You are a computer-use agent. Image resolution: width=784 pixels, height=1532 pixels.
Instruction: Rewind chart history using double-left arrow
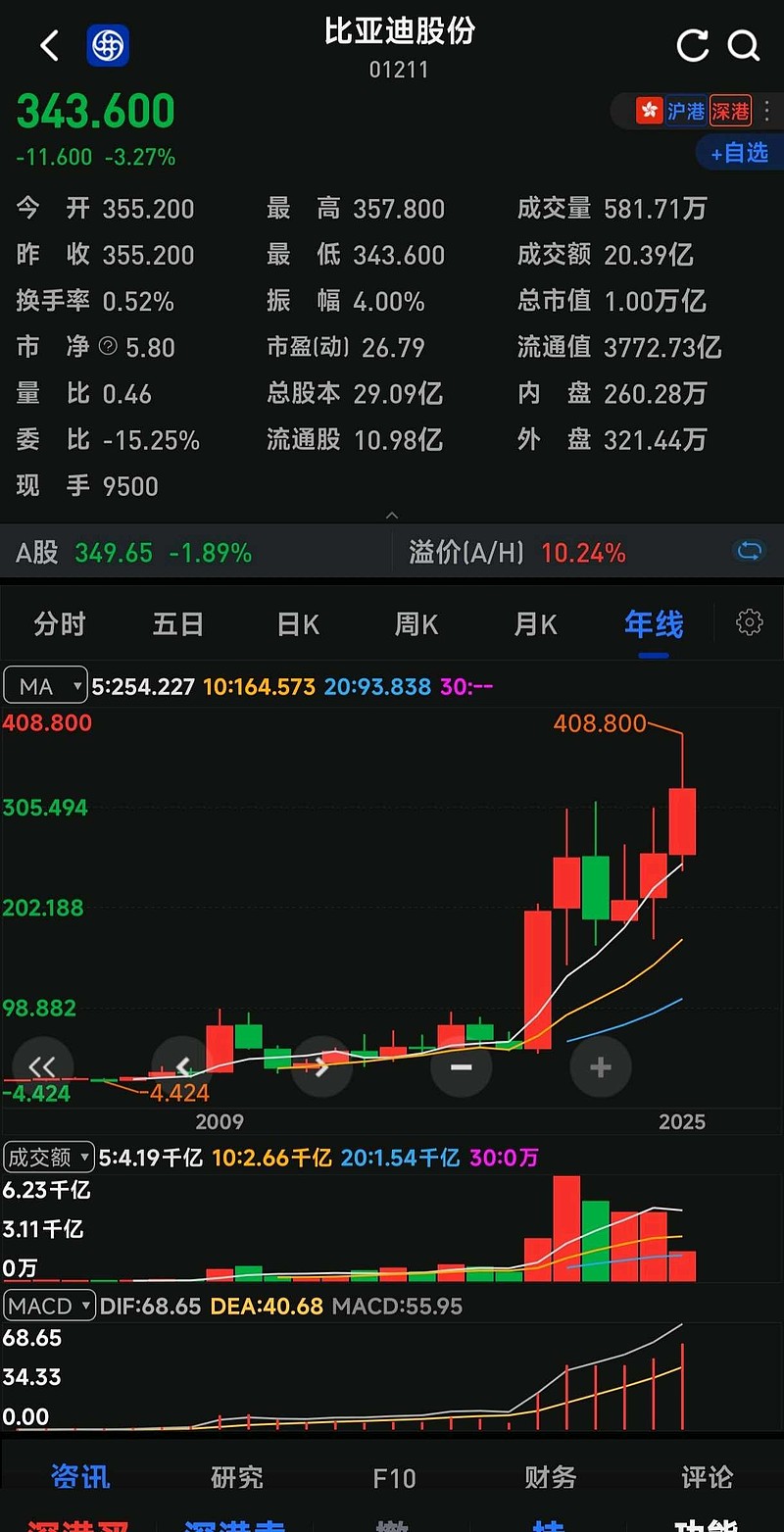42,1067
